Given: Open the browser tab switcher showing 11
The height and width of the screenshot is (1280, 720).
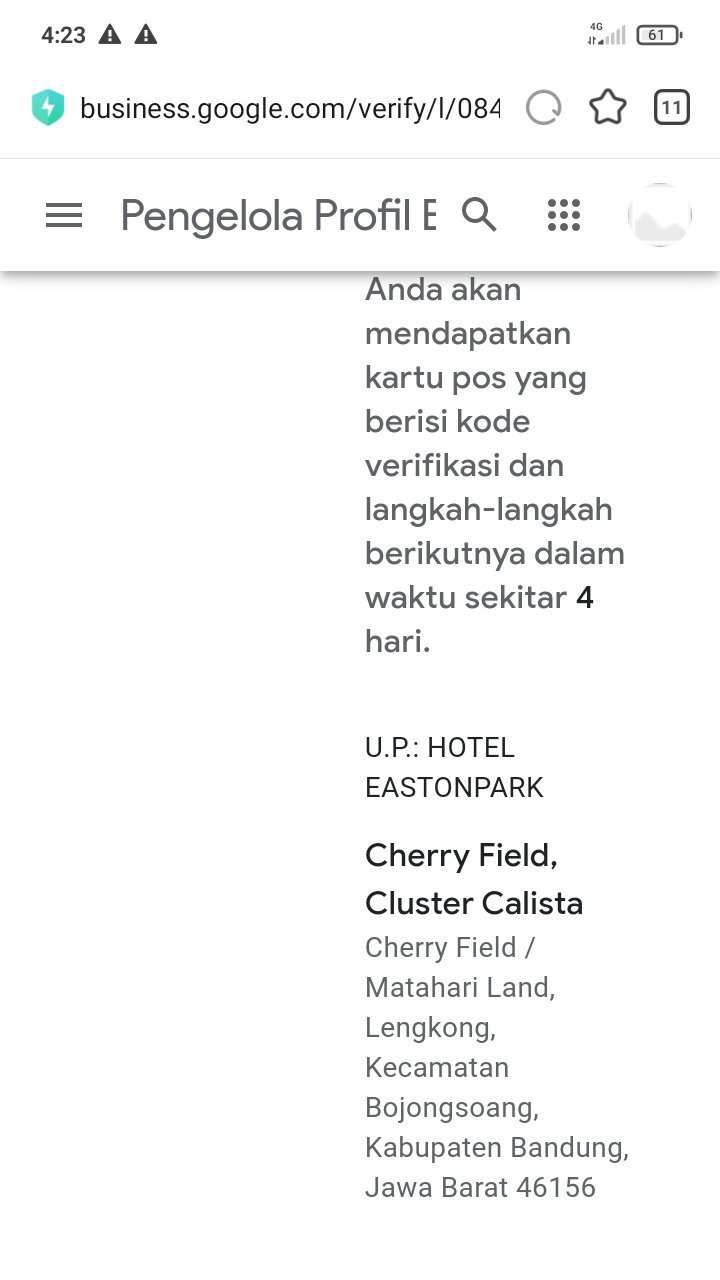Looking at the screenshot, I should click(x=672, y=108).
